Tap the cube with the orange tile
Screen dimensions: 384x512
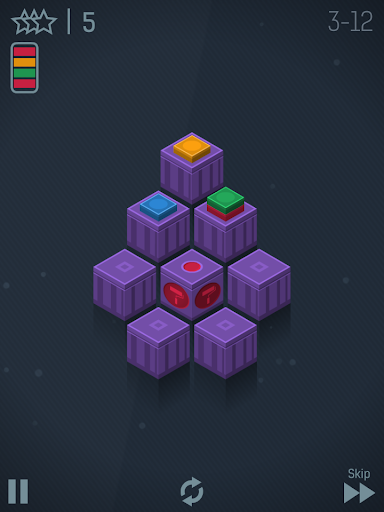pyautogui.click(x=192, y=168)
